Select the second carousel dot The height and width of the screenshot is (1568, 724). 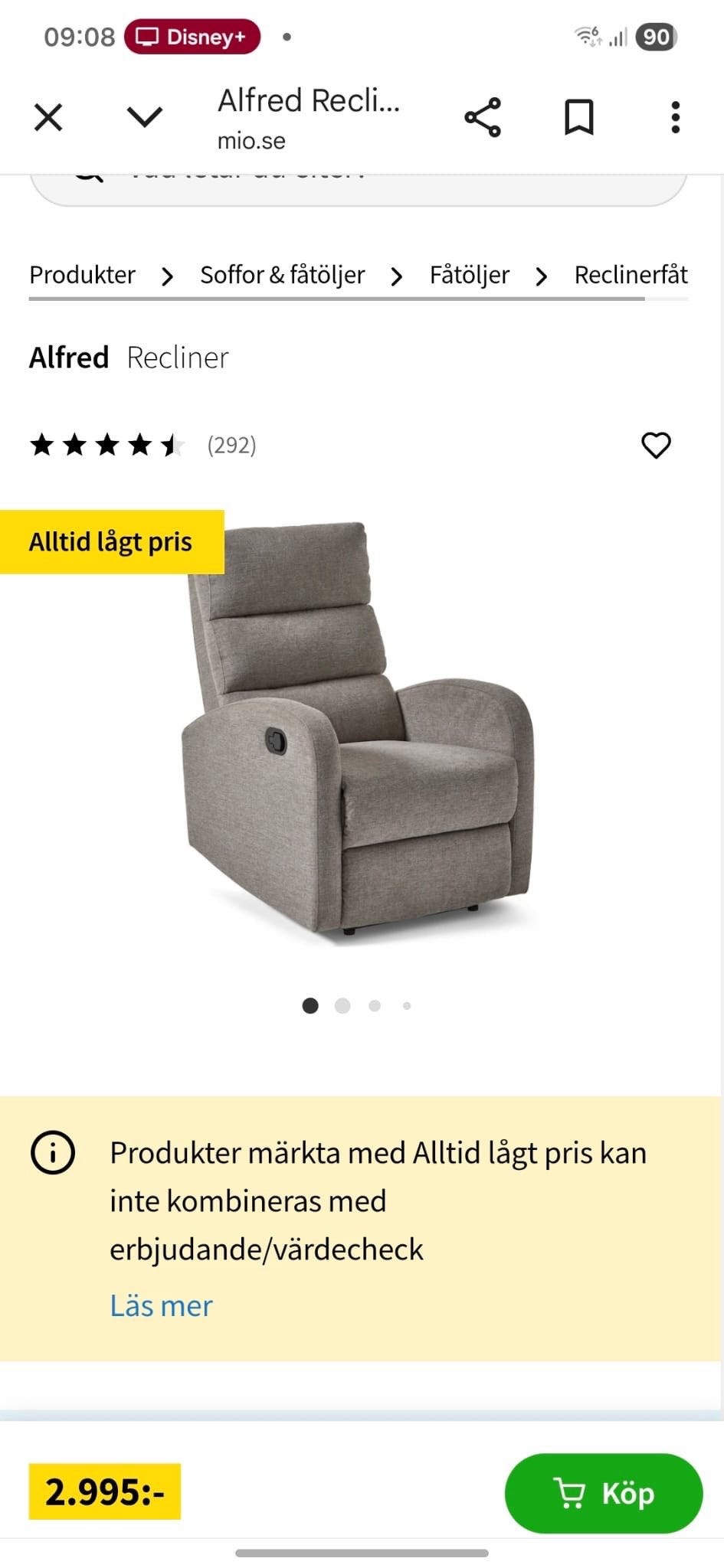point(342,1005)
